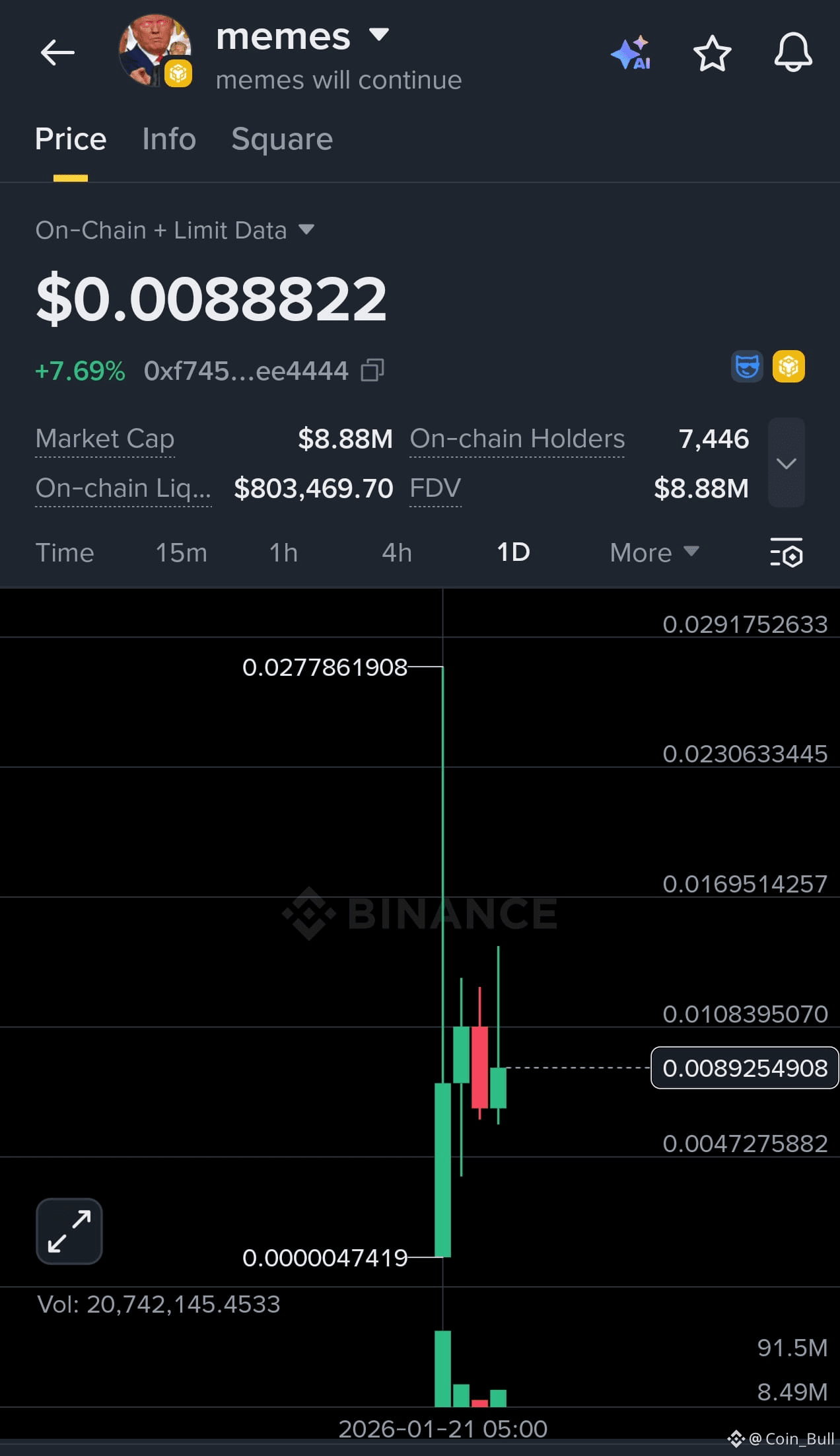The width and height of the screenshot is (840, 1456).
Task: Expand the chart to fullscreen
Action: click(x=69, y=1231)
